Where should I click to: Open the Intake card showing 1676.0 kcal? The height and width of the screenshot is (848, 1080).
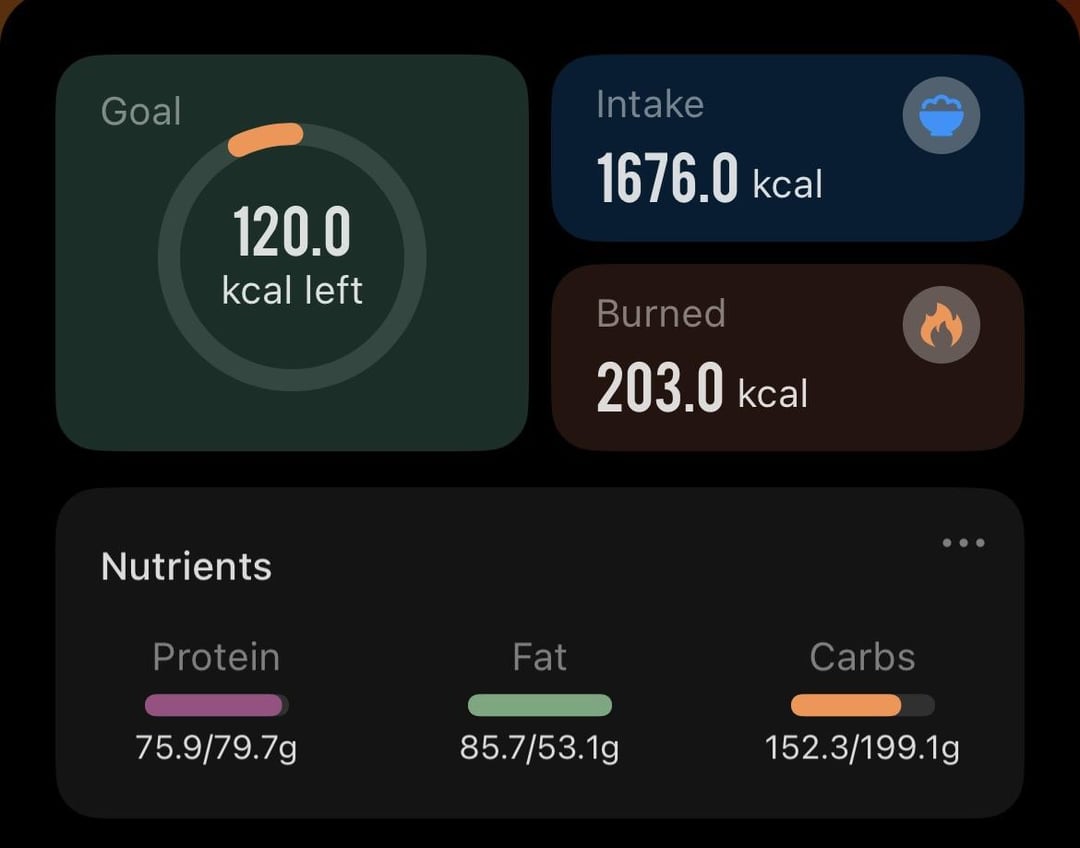786,148
